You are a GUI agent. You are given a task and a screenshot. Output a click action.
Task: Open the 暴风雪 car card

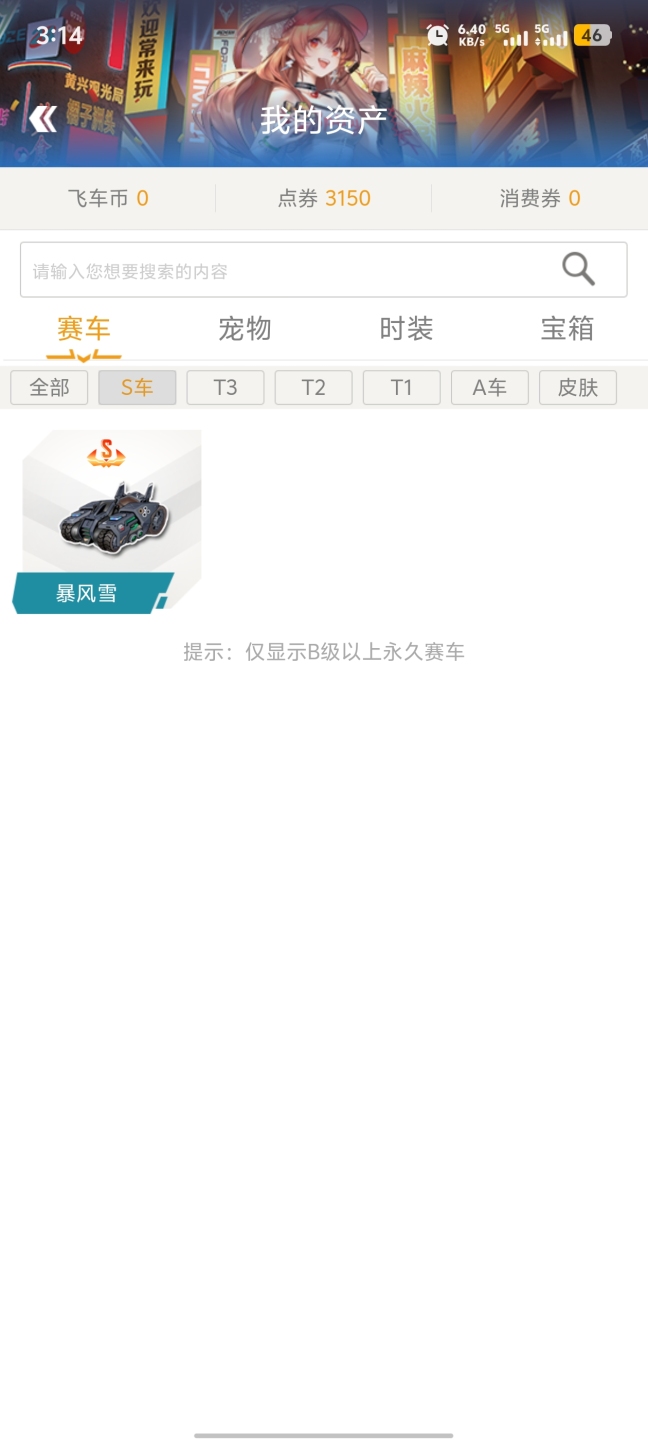(x=110, y=522)
